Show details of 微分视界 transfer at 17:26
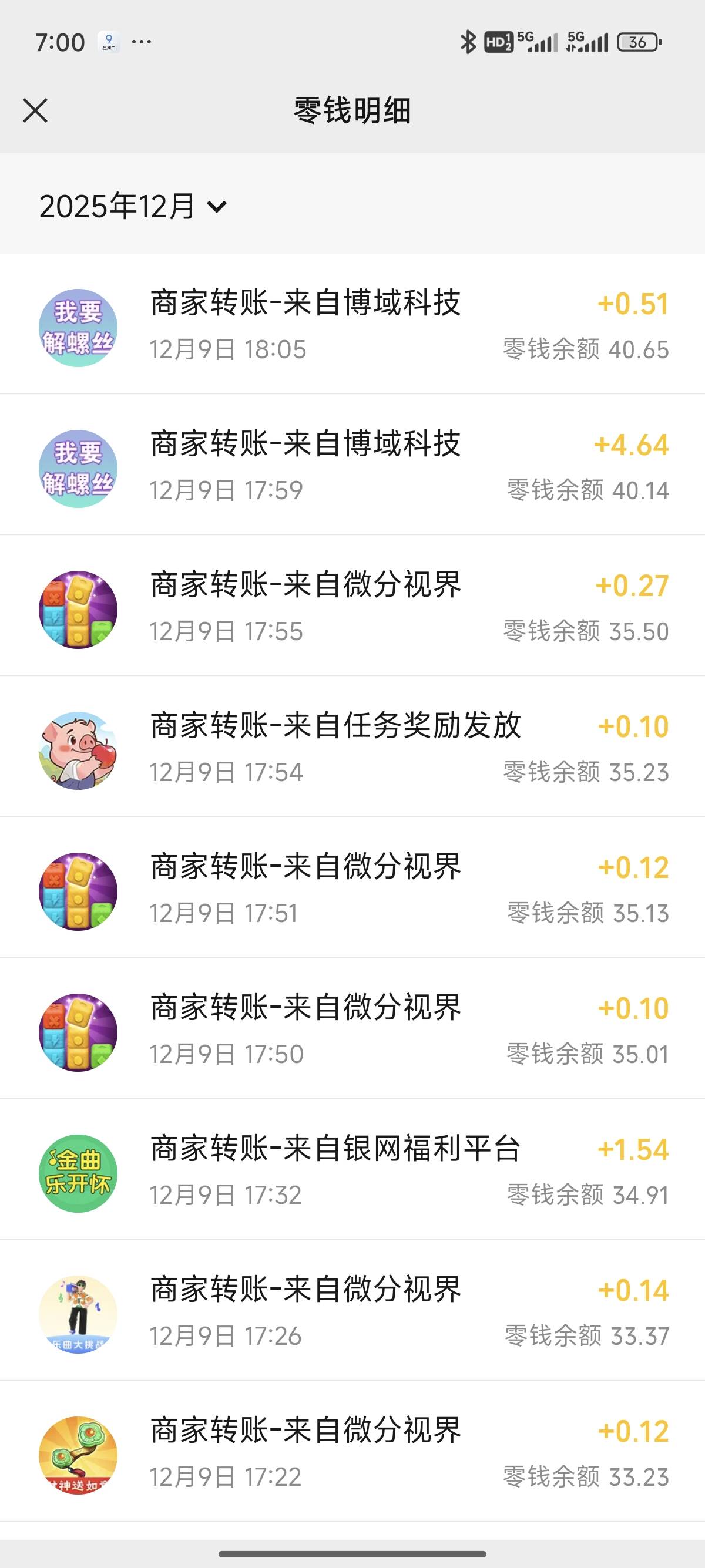 352,1312
